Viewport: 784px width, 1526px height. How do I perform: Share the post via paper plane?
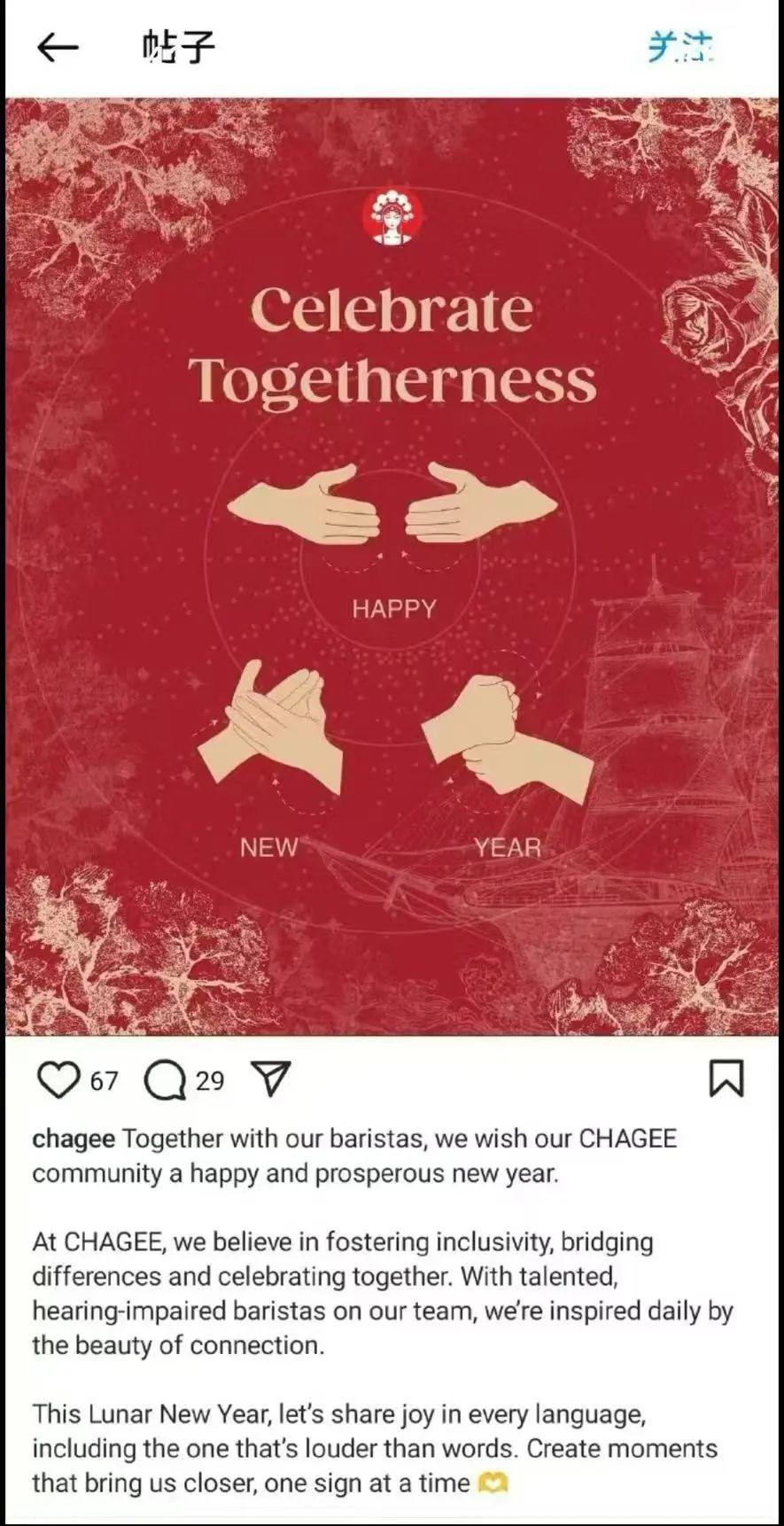[271, 1078]
